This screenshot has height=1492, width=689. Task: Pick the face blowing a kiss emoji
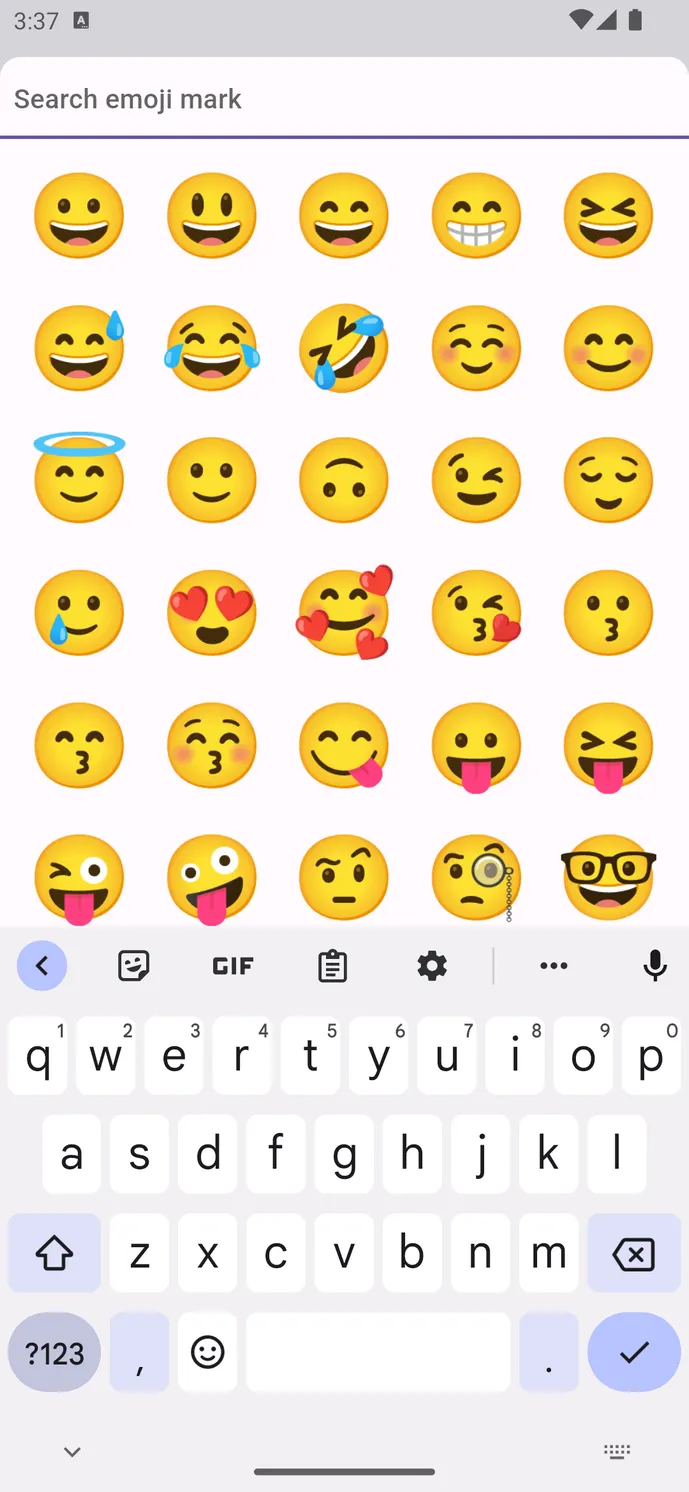pos(476,613)
